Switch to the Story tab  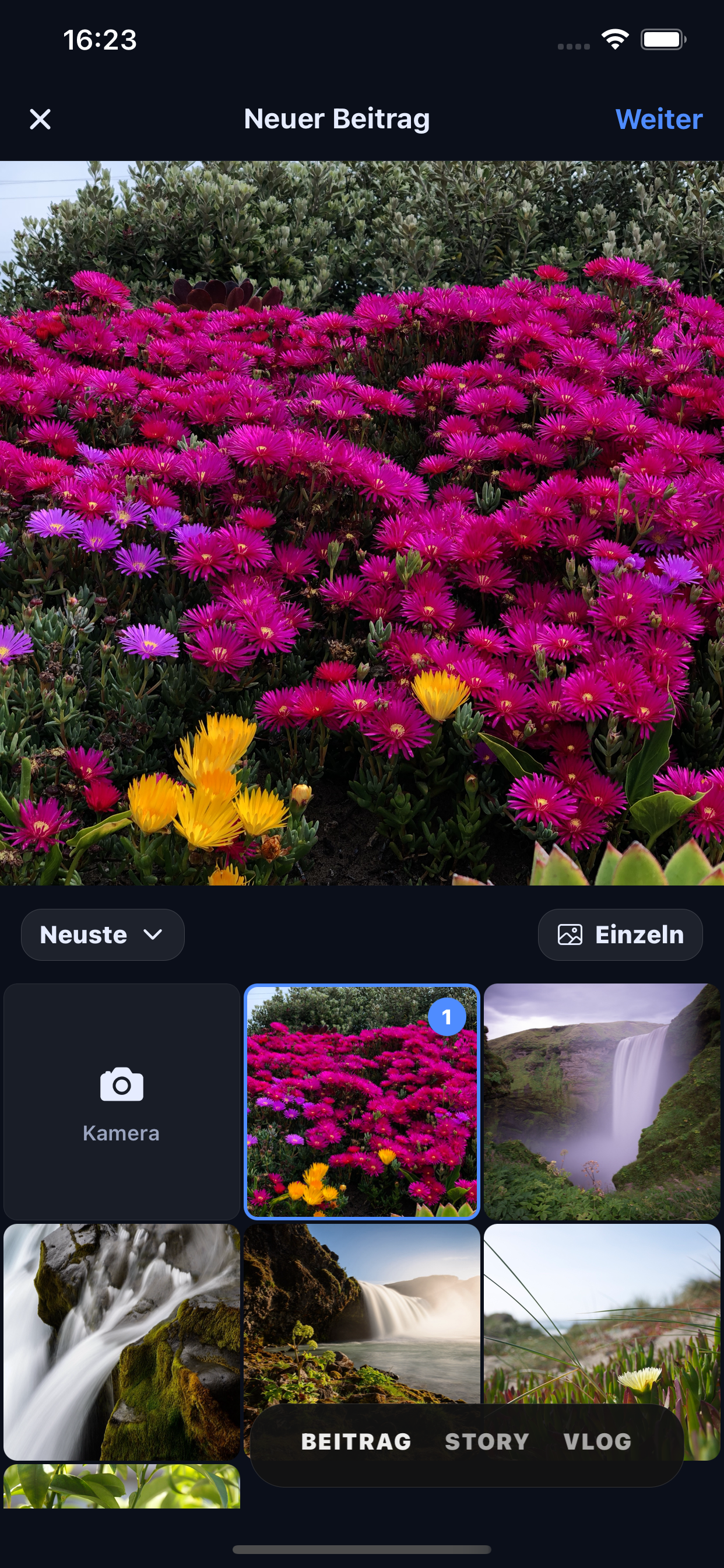pyautogui.click(x=487, y=1442)
